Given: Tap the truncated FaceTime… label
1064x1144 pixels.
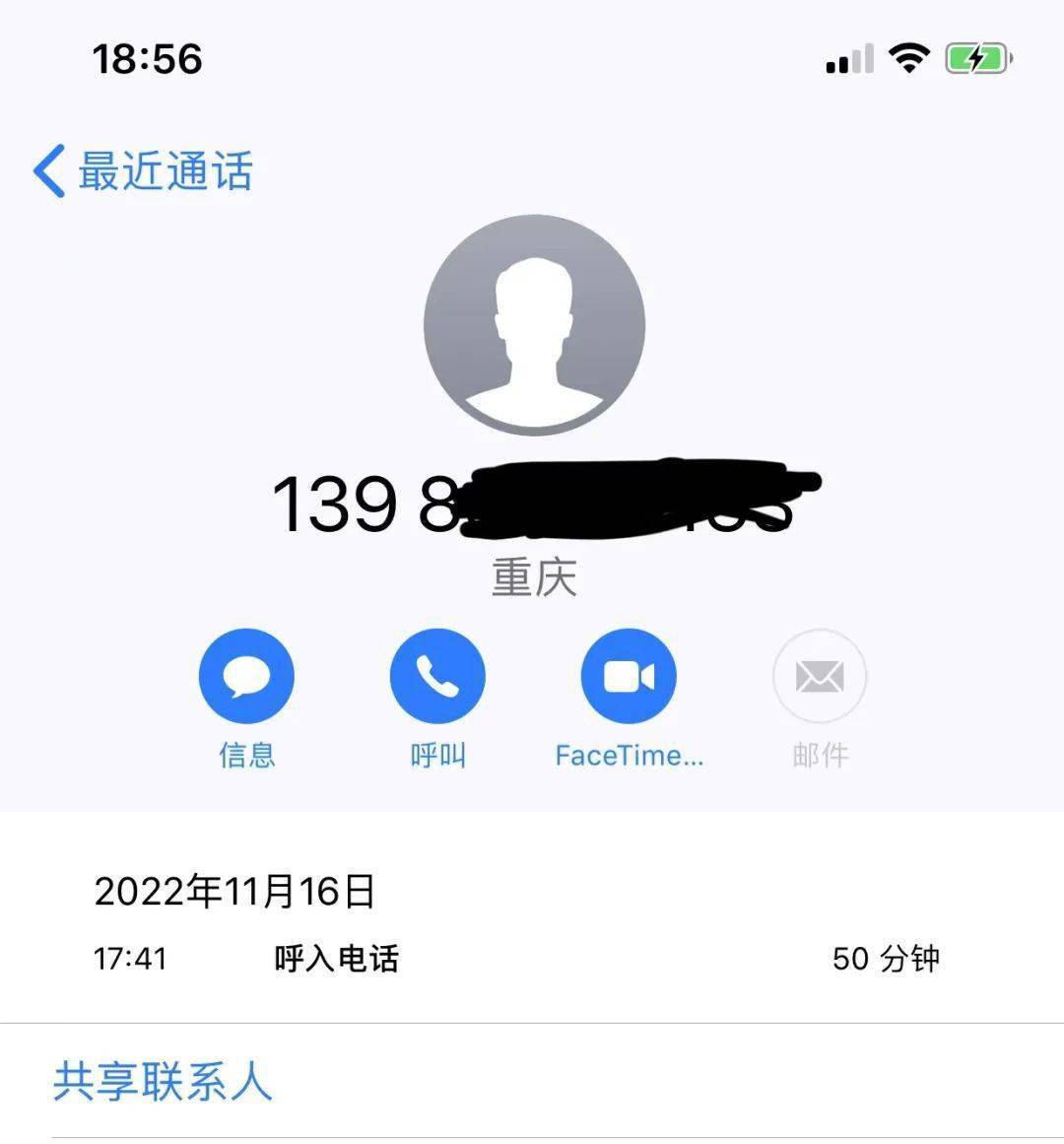Looking at the screenshot, I should [x=628, y=756].
